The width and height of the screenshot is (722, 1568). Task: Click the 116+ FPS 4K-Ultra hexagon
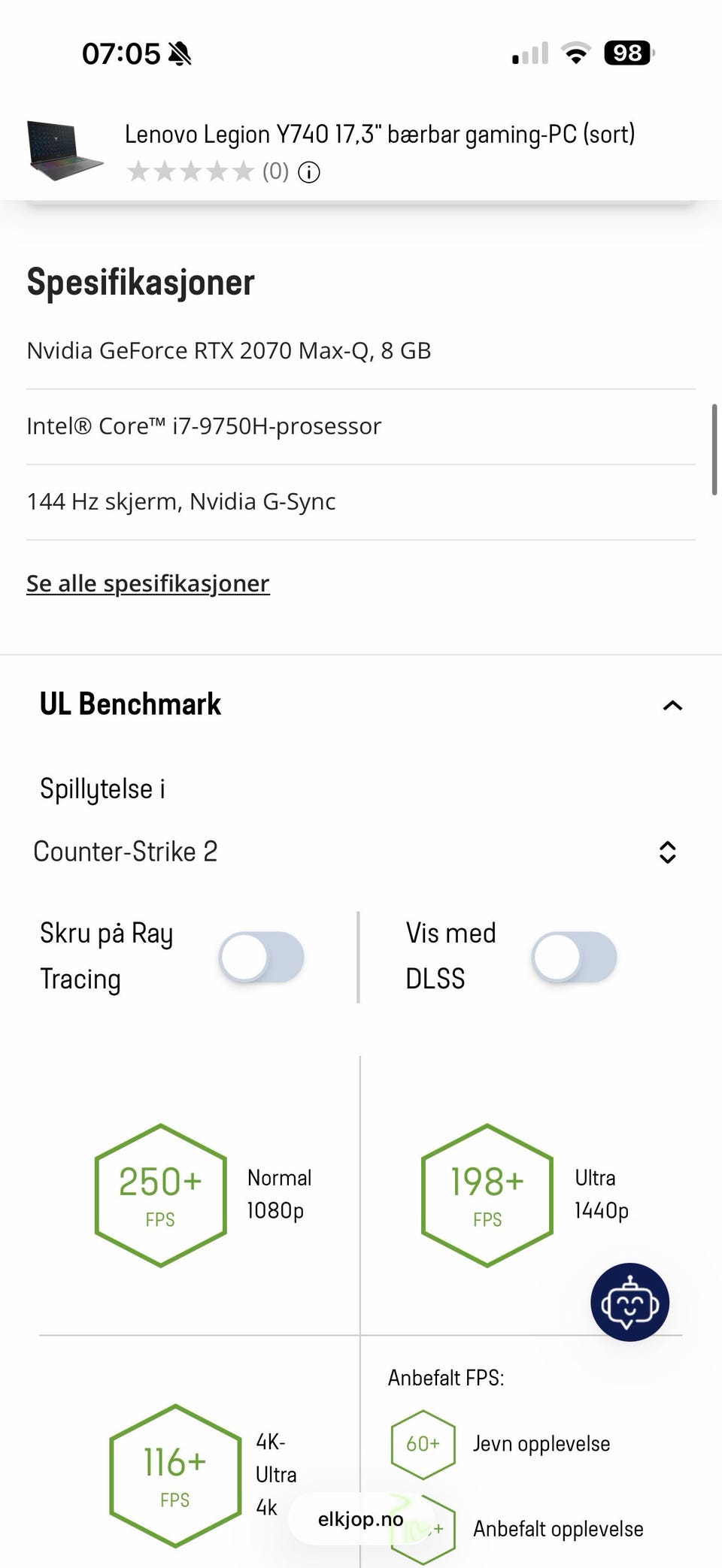click(174, 1475)
